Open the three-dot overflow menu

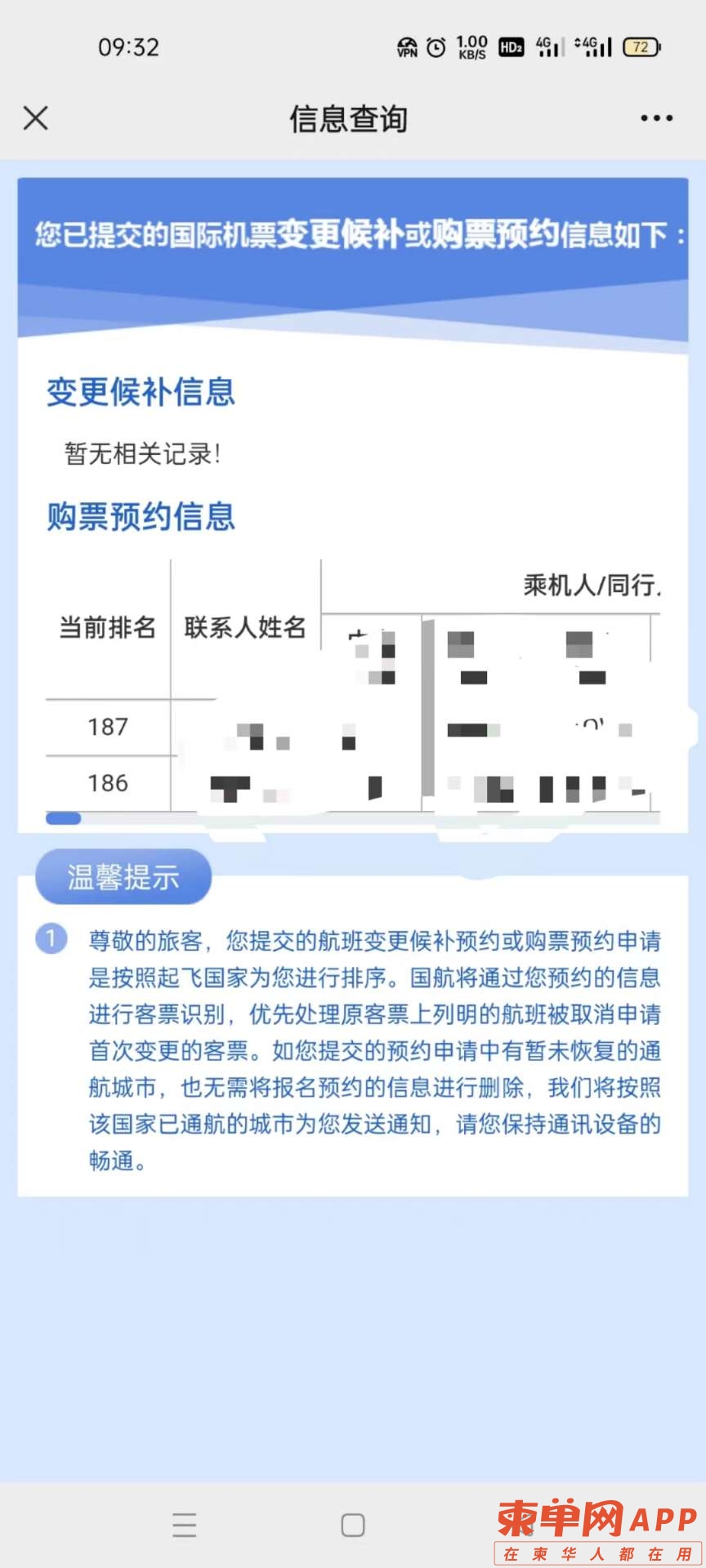tap(656, 118)
